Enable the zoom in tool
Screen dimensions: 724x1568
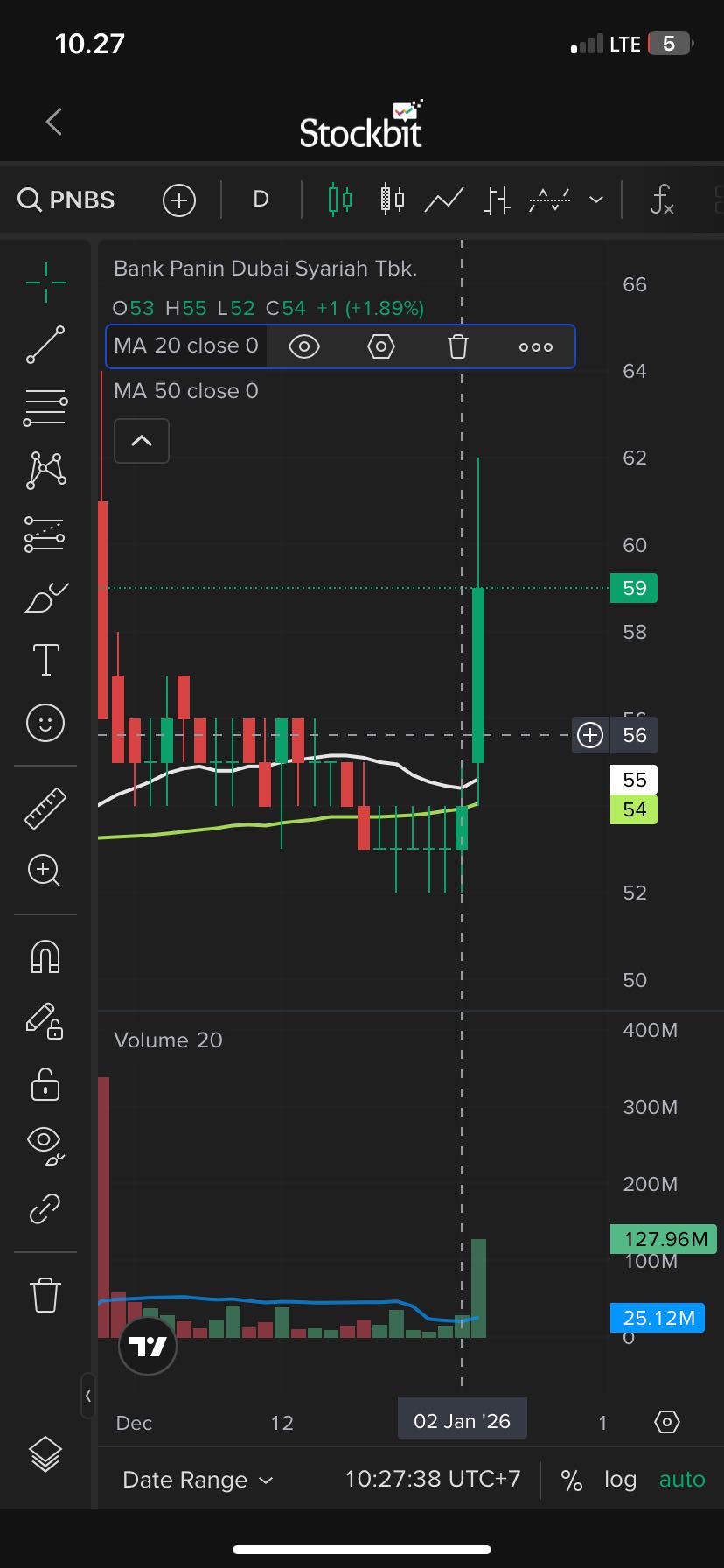[x=45, y=871]
